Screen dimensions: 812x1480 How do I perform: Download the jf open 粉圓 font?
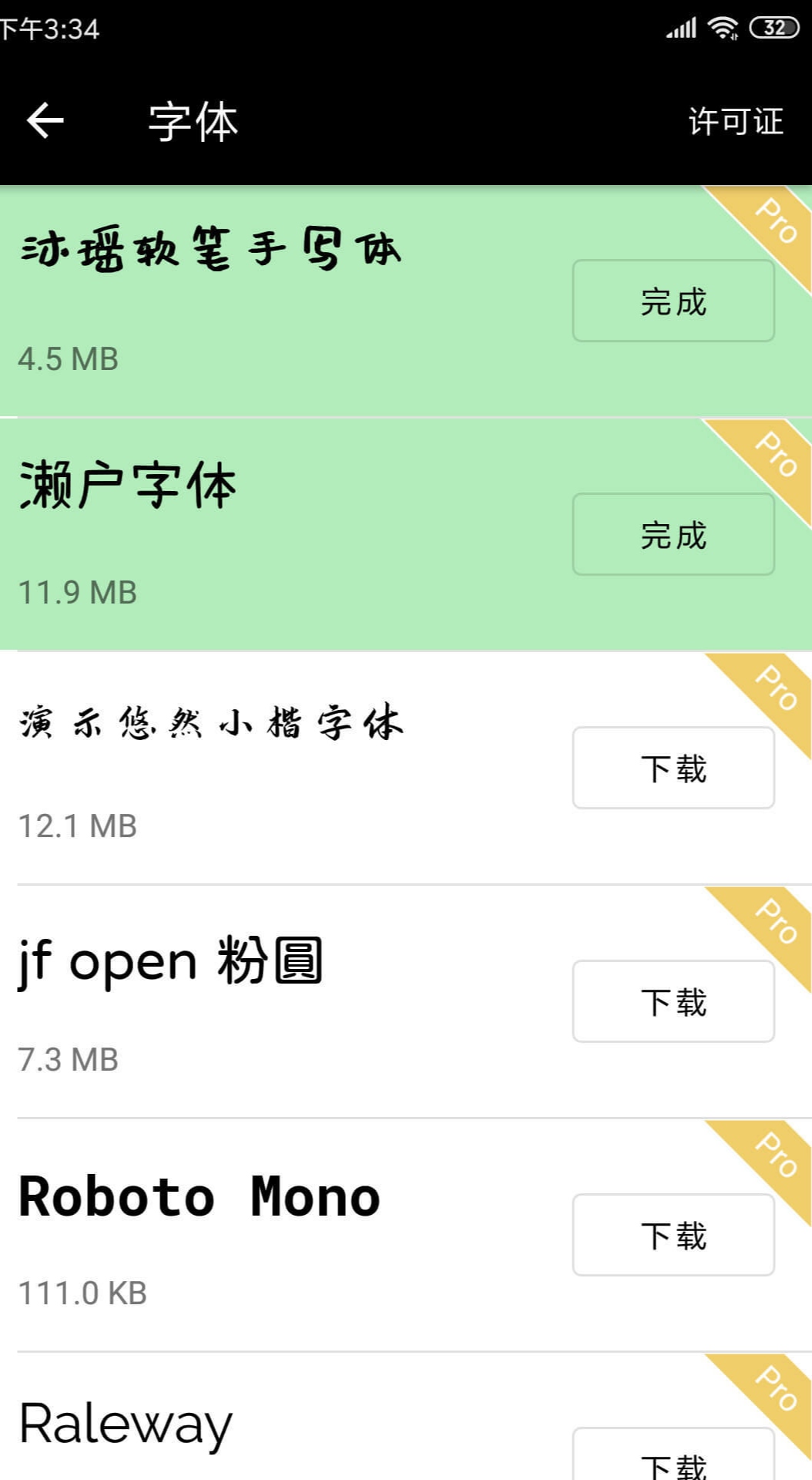click(673, 1001)
